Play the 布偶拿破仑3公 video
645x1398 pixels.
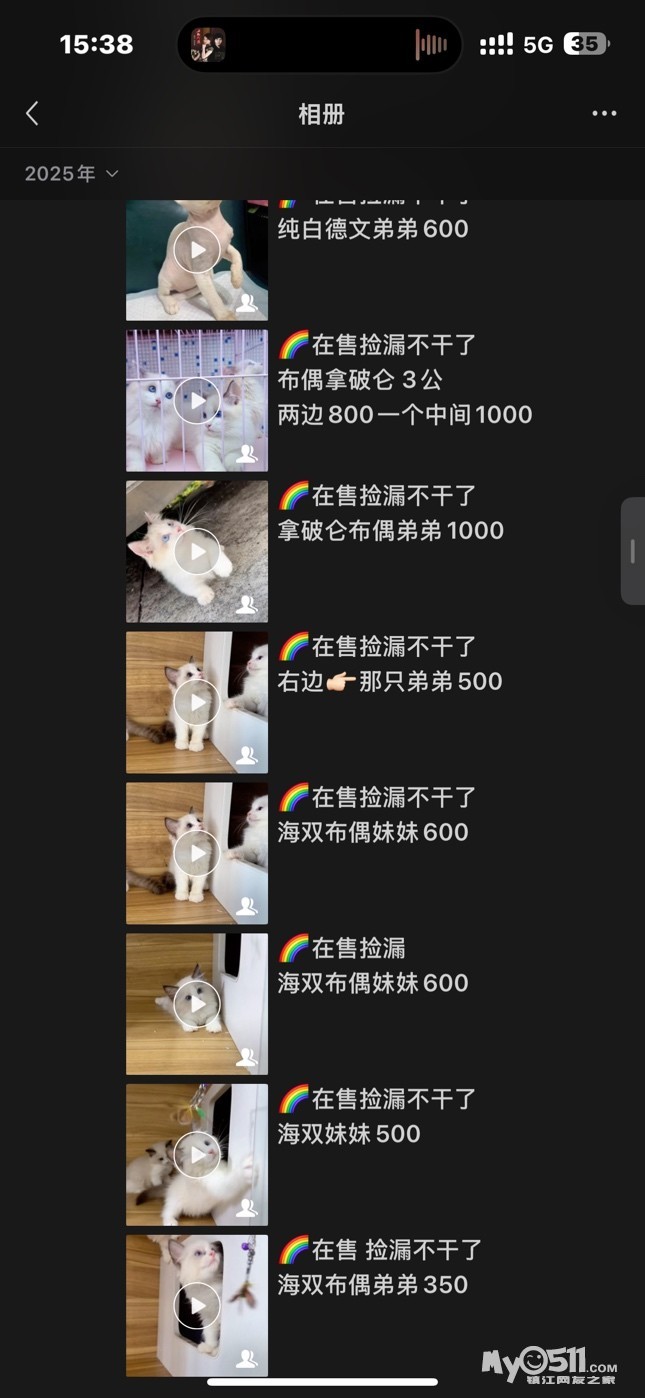pos(197,401)
